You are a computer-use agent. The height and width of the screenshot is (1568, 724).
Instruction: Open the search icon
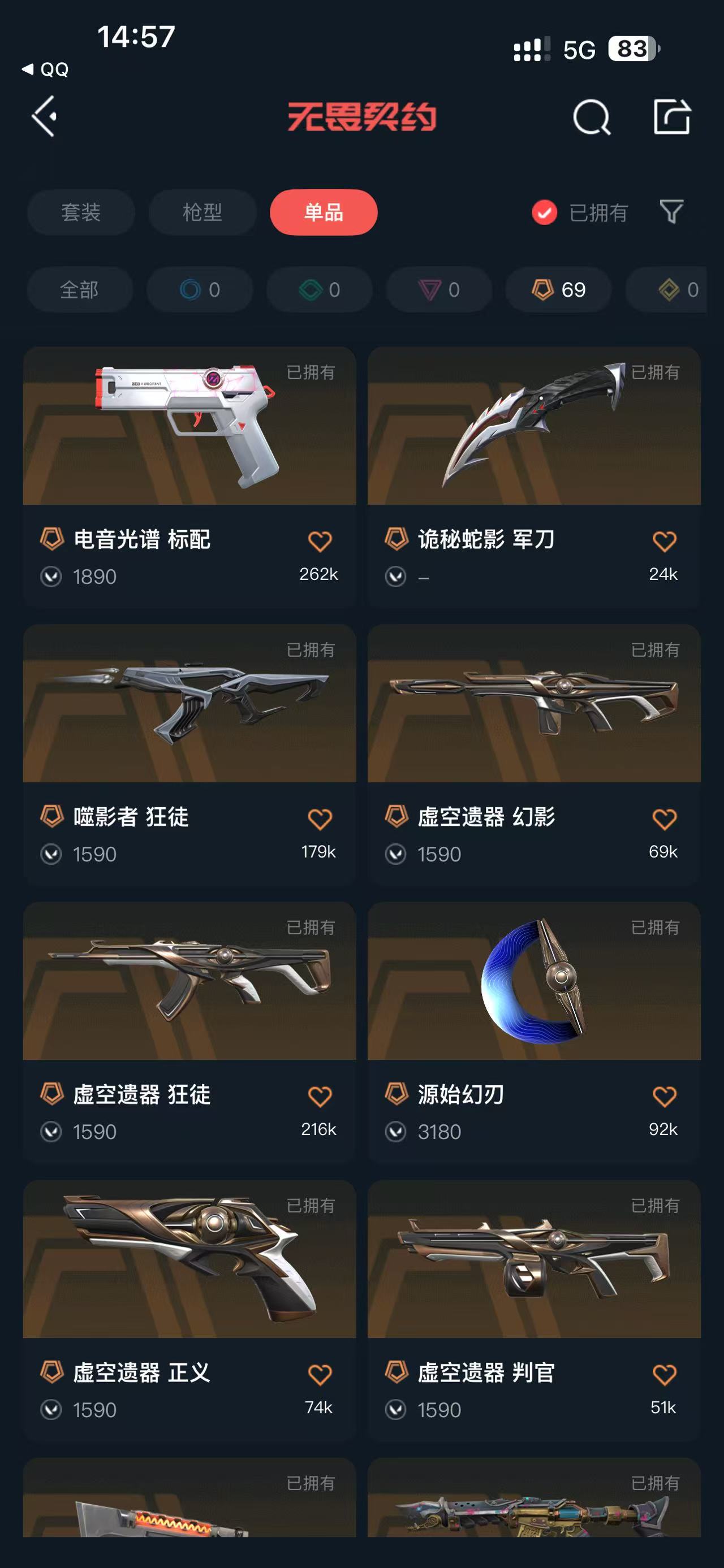tap(591, 117)
